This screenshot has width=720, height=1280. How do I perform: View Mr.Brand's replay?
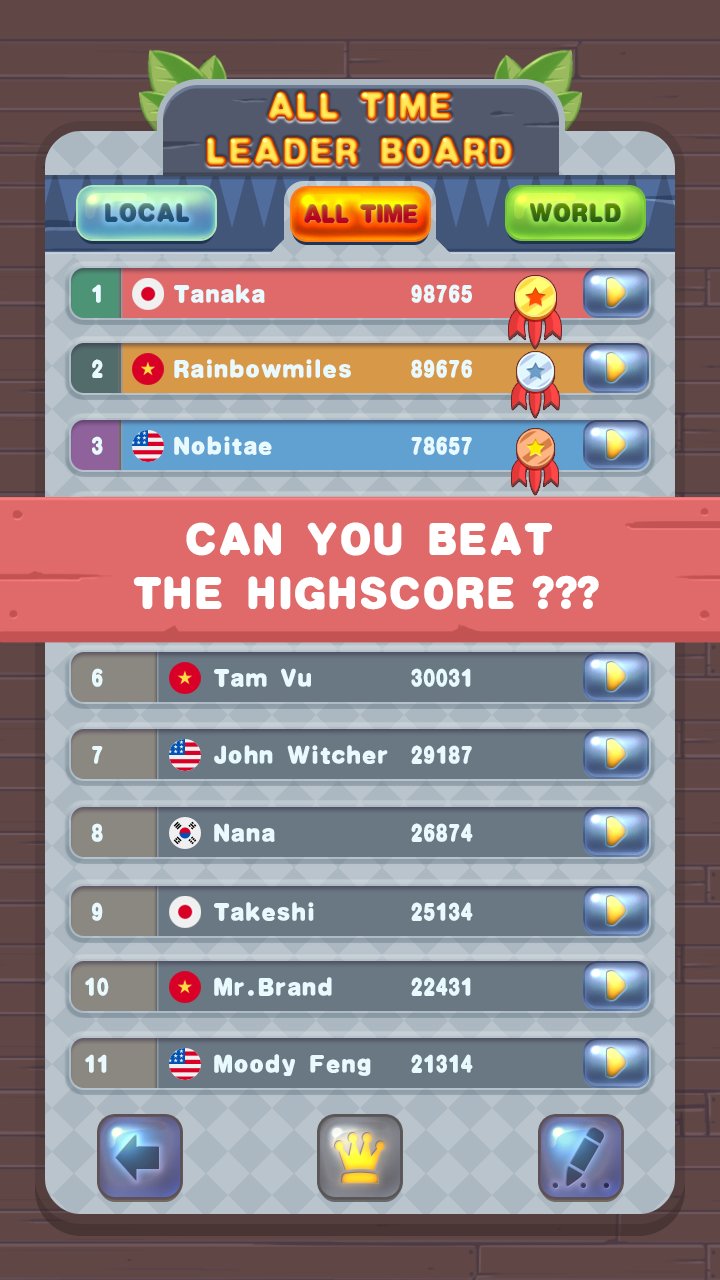point(616,987)
